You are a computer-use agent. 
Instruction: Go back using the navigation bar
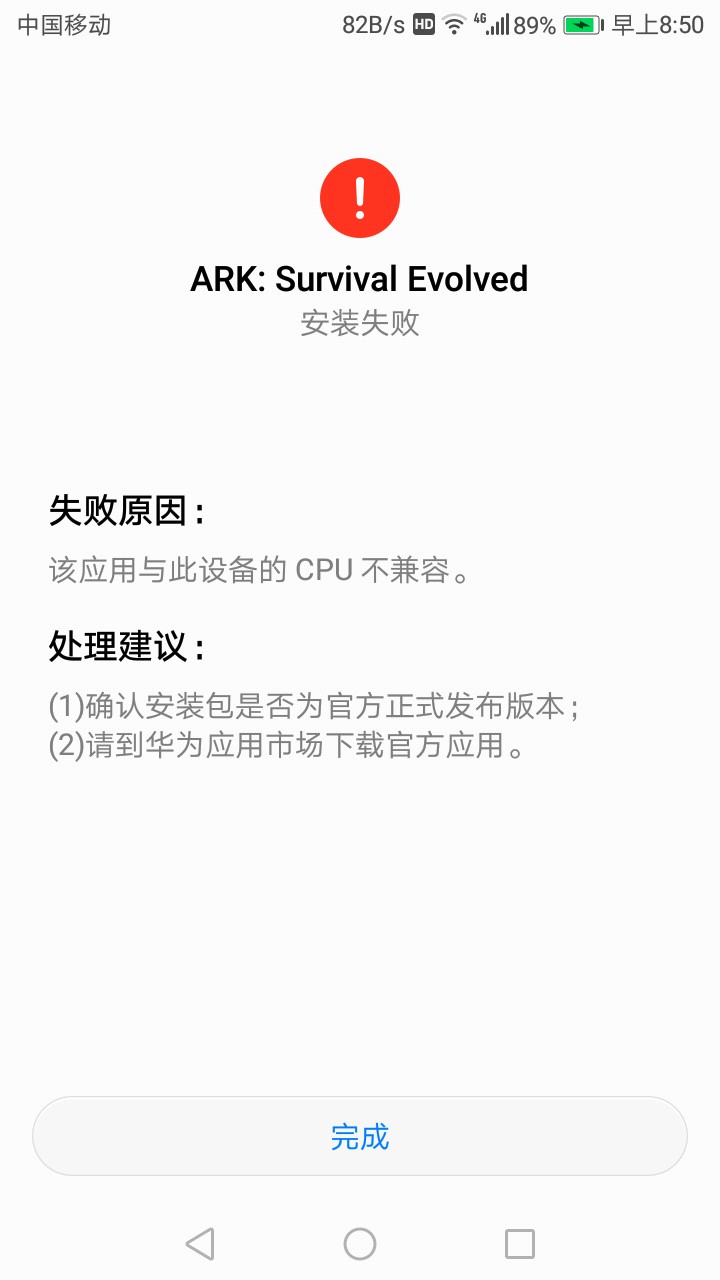click(x=200, y=1244)
